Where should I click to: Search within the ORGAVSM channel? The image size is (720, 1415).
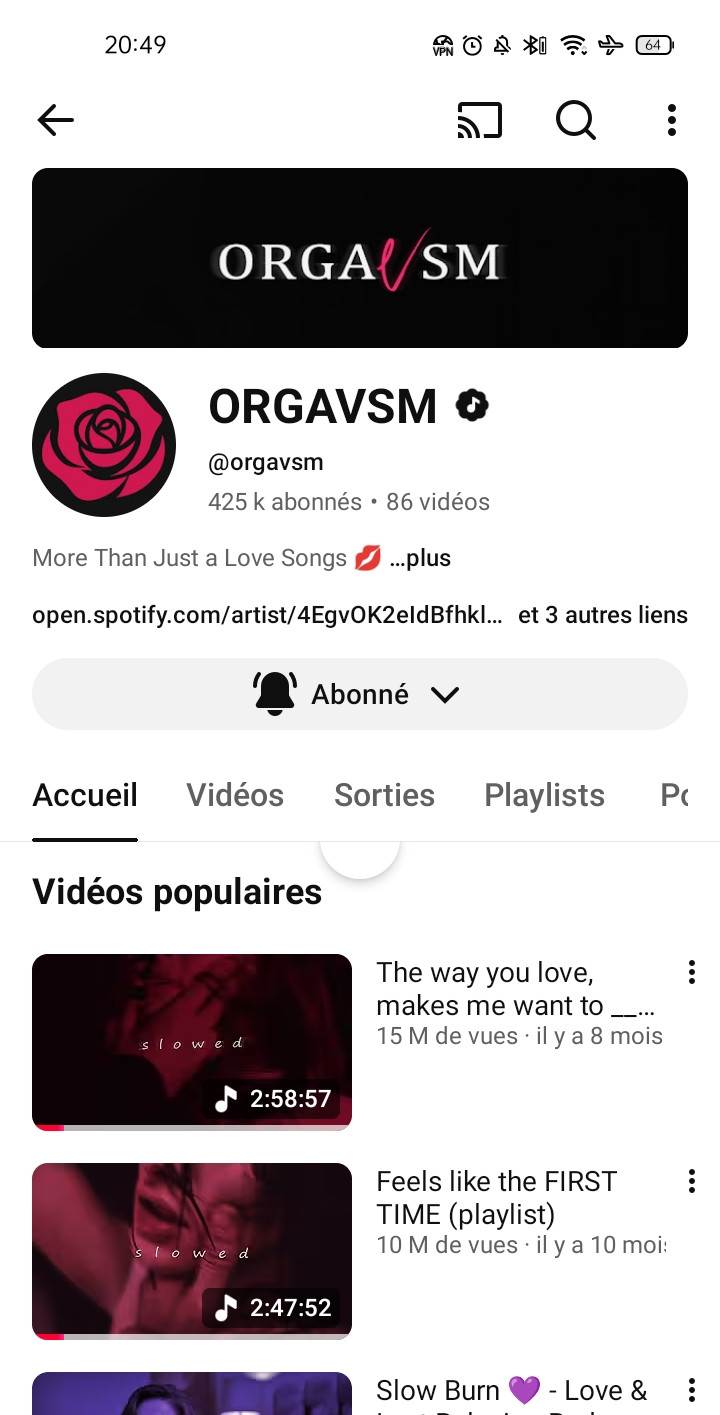pyautogui.click(x=575, y=121)
